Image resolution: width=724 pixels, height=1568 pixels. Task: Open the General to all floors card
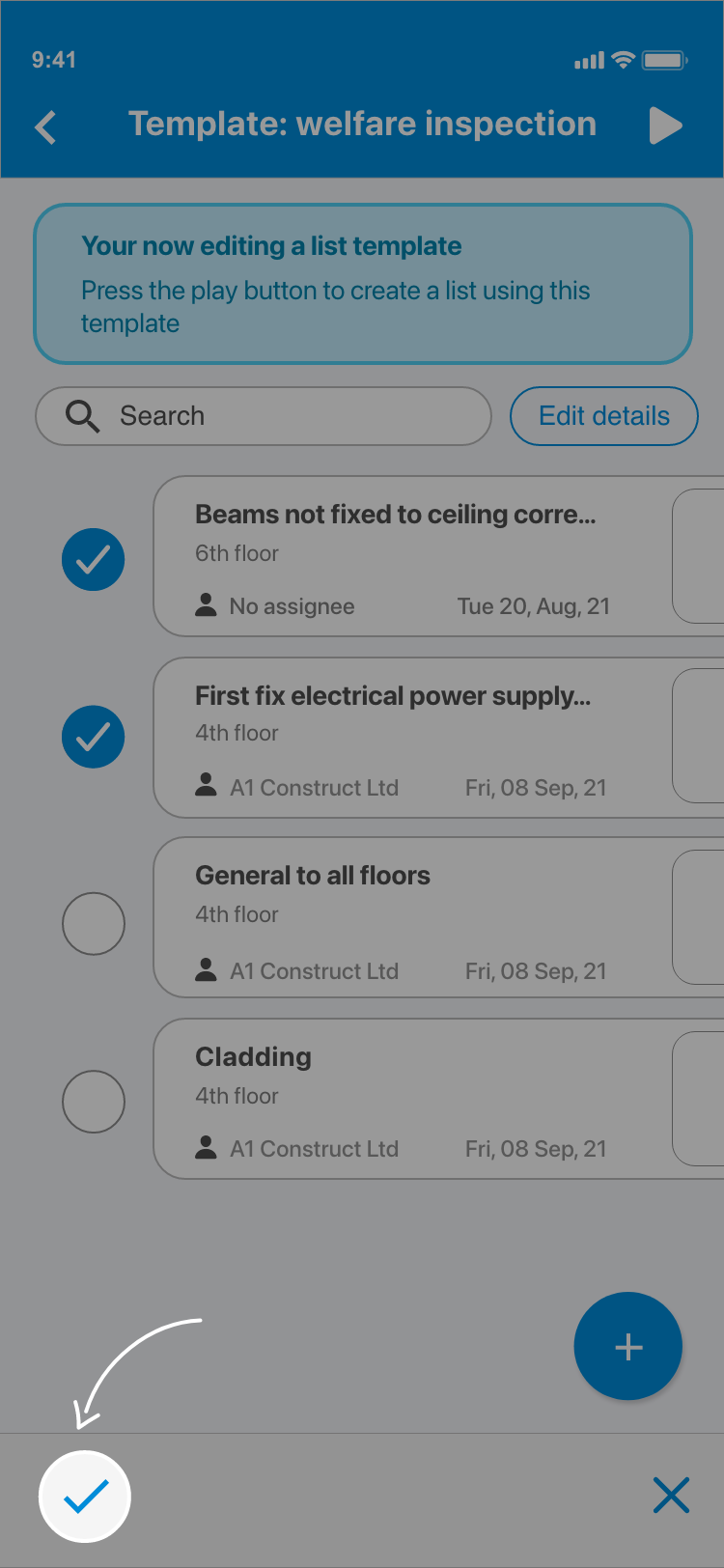pyautogui.click(x=415, y=917)
